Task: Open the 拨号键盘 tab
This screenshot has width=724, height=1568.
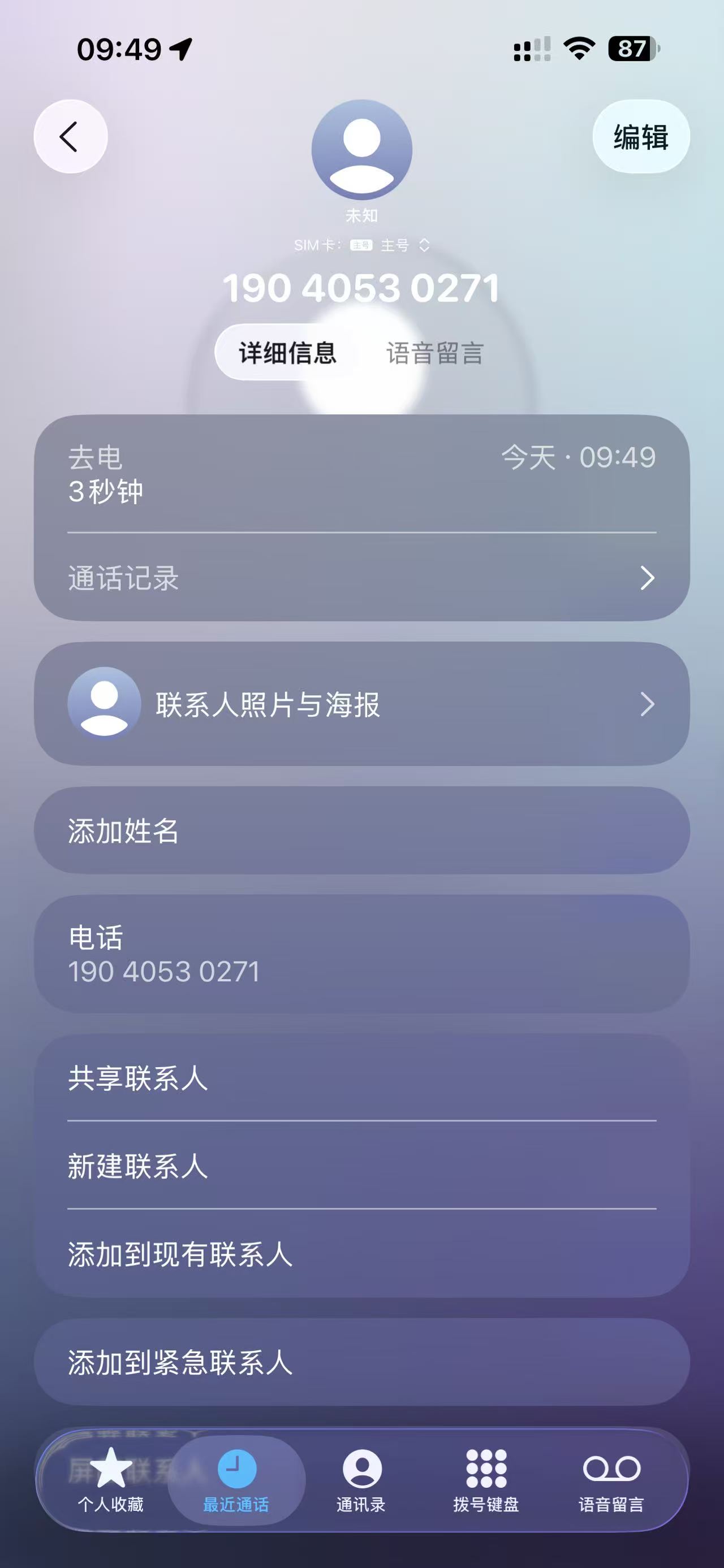Action: coord(486,1479)
